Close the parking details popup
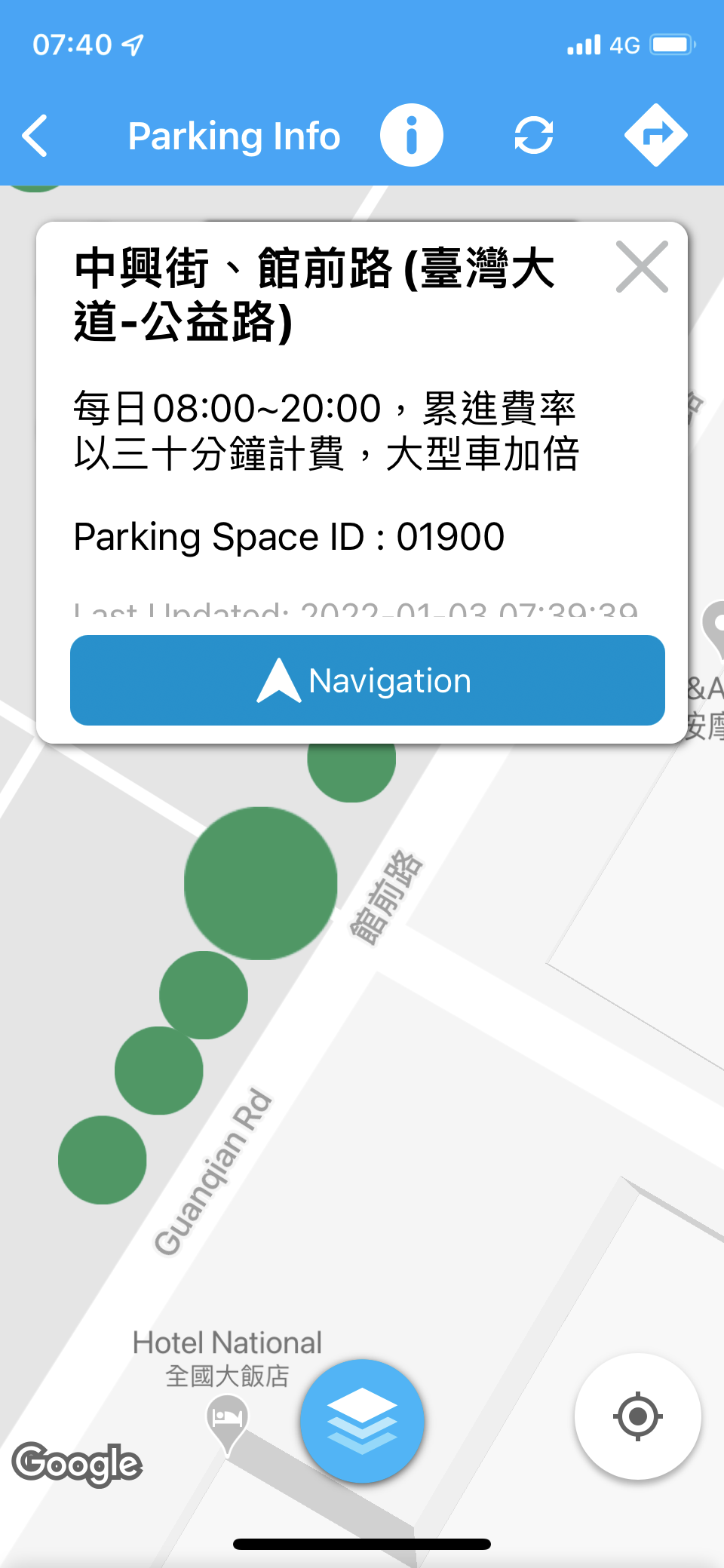 [642, 267]
